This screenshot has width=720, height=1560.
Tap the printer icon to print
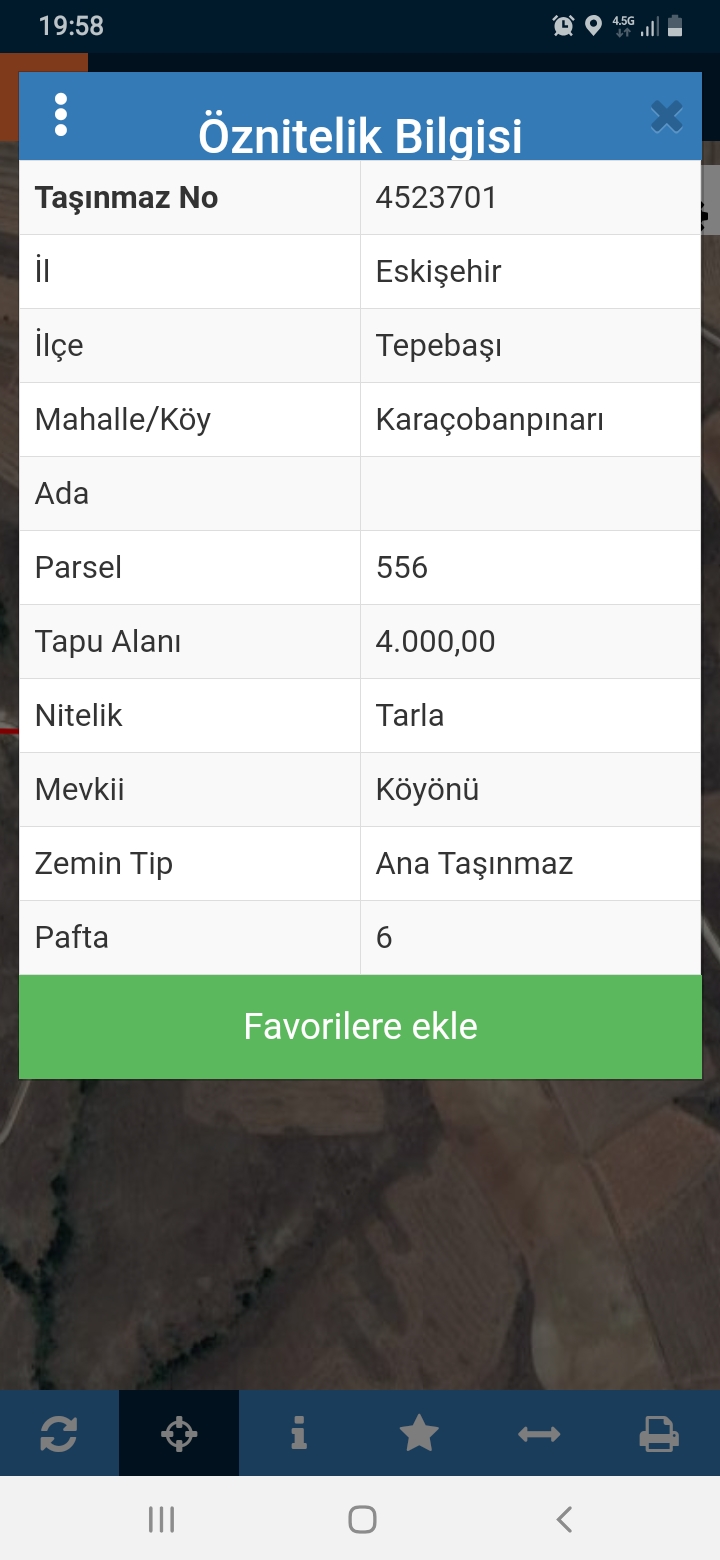click(659, 1434)
